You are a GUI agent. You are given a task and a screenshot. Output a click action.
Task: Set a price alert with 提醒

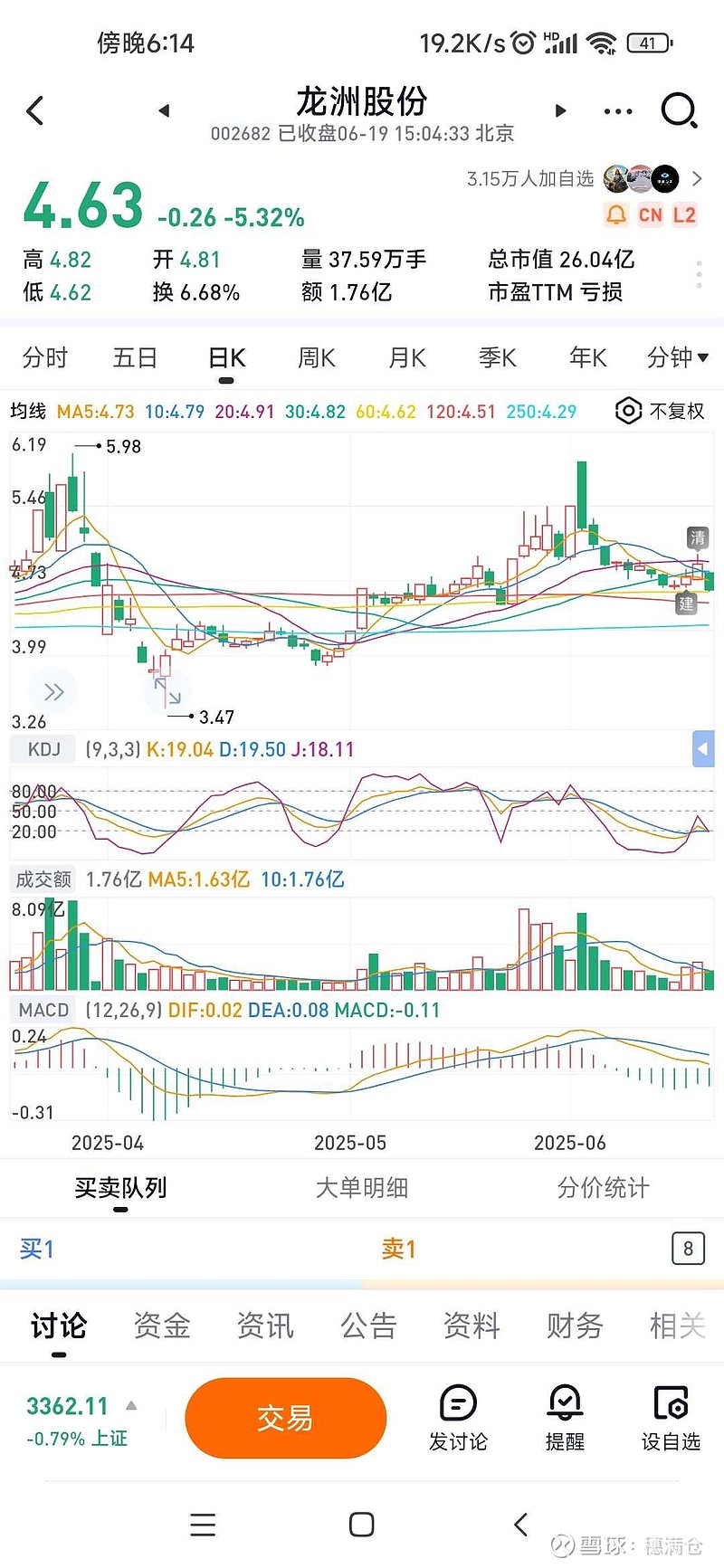tap(565, 1418)
